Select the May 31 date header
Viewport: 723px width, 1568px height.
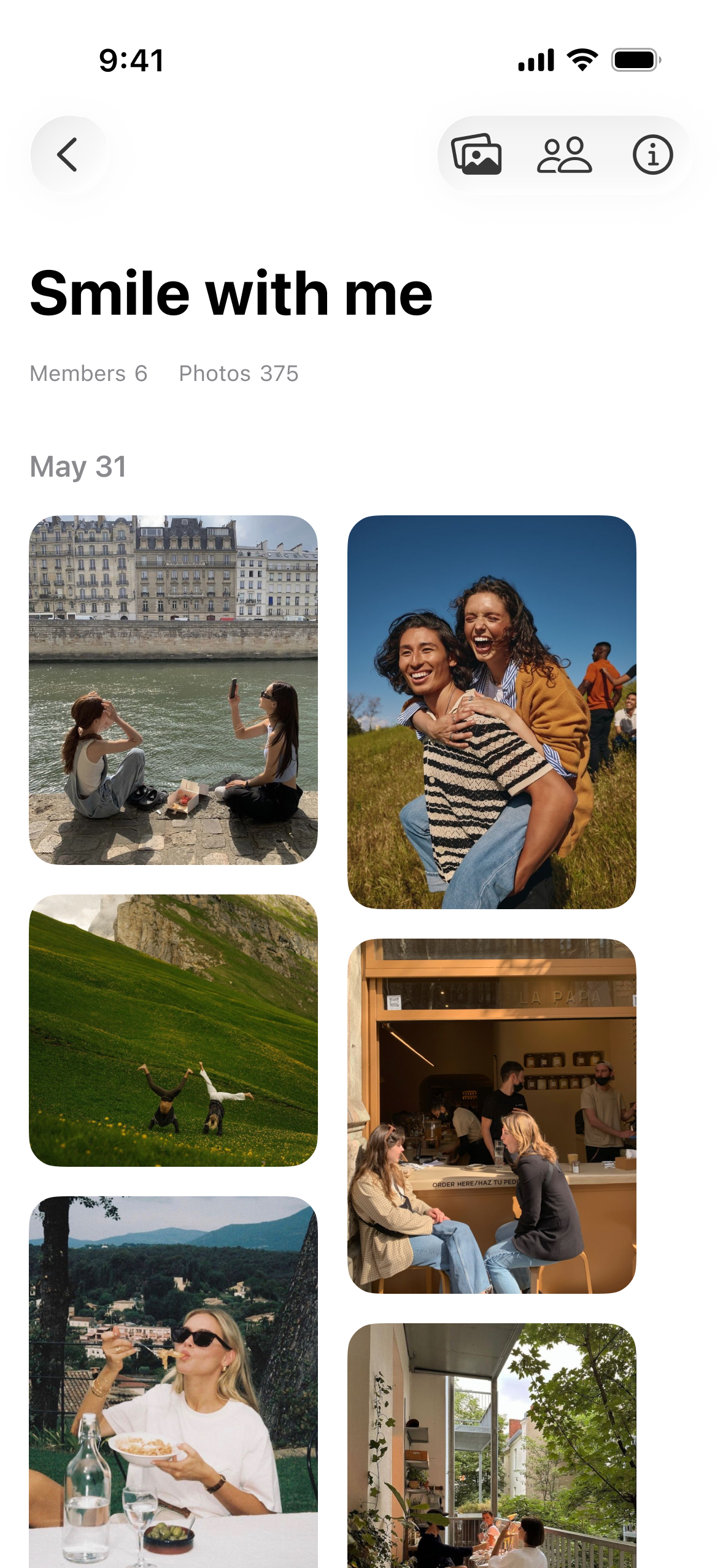(79, 467)
